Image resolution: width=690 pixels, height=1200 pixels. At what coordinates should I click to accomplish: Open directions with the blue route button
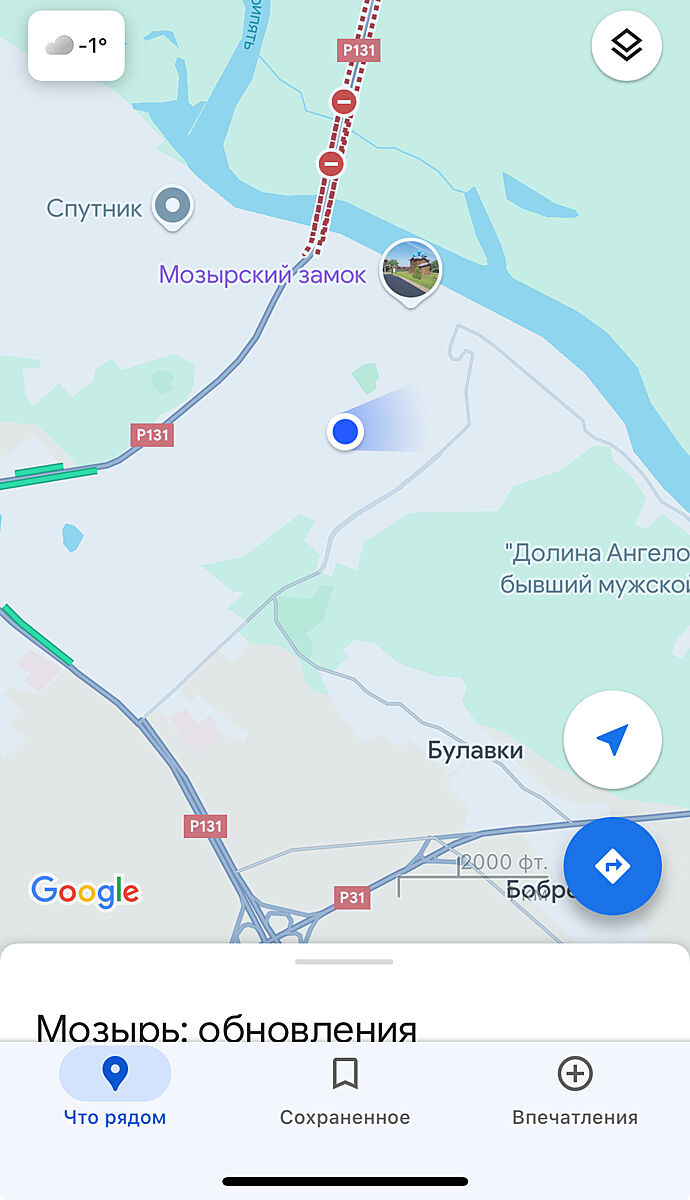(612, 866)
